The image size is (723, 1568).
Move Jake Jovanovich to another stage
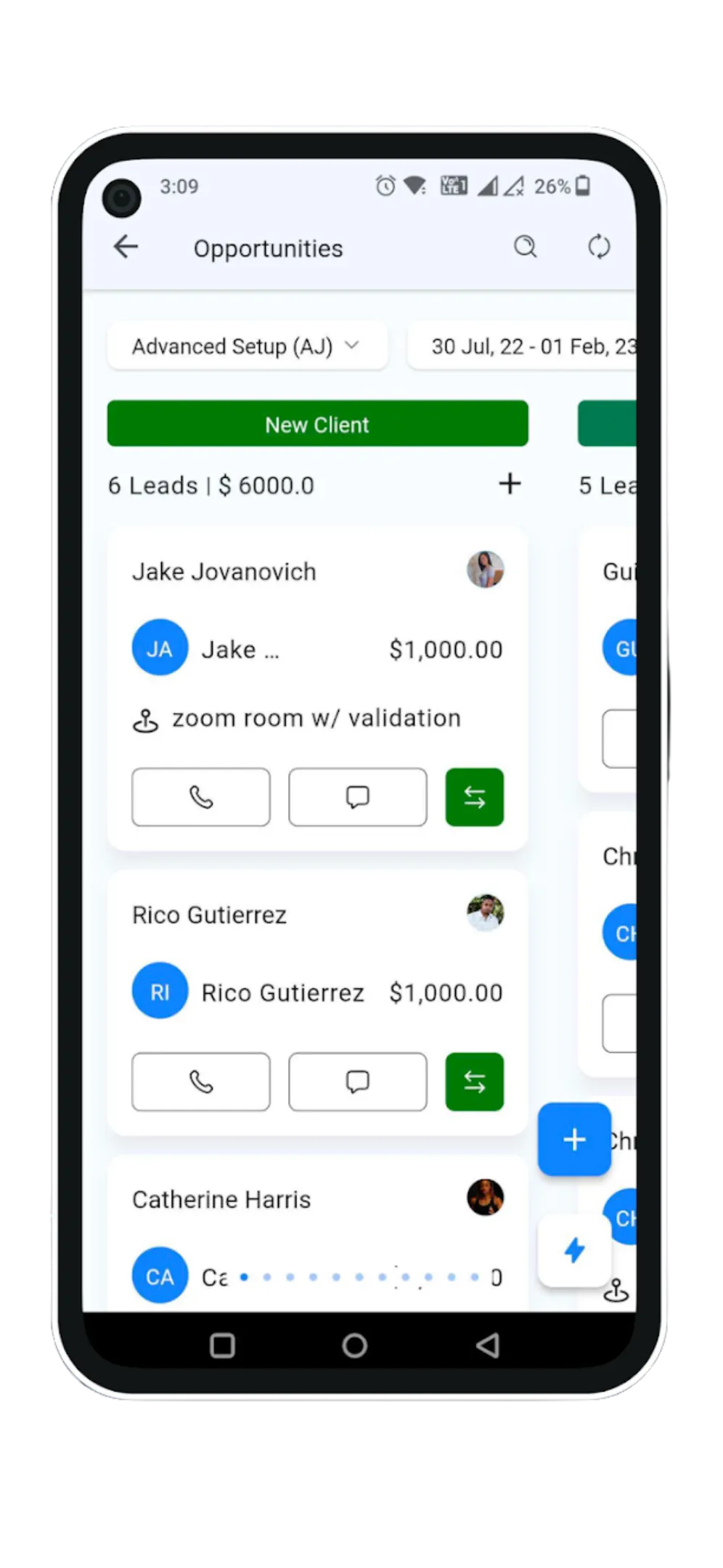pyautogui.click(x=475, y=797)
